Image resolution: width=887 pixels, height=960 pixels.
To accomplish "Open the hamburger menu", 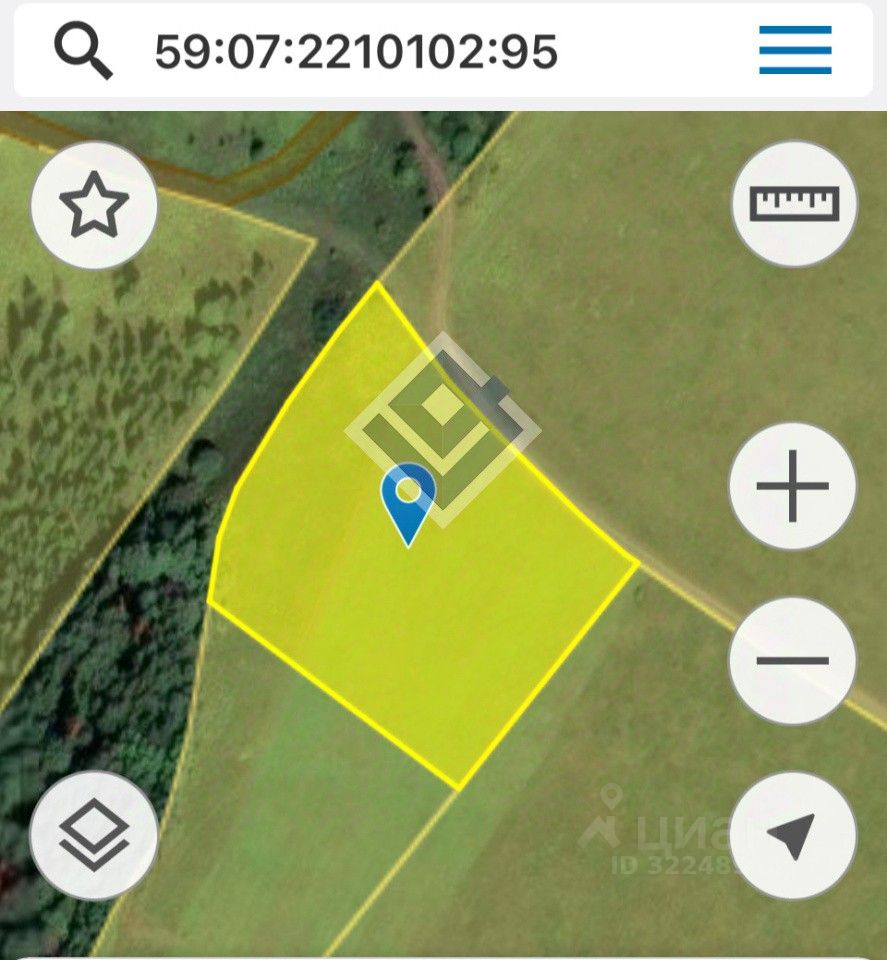I will pyautogui.click(x=795, y=50).
